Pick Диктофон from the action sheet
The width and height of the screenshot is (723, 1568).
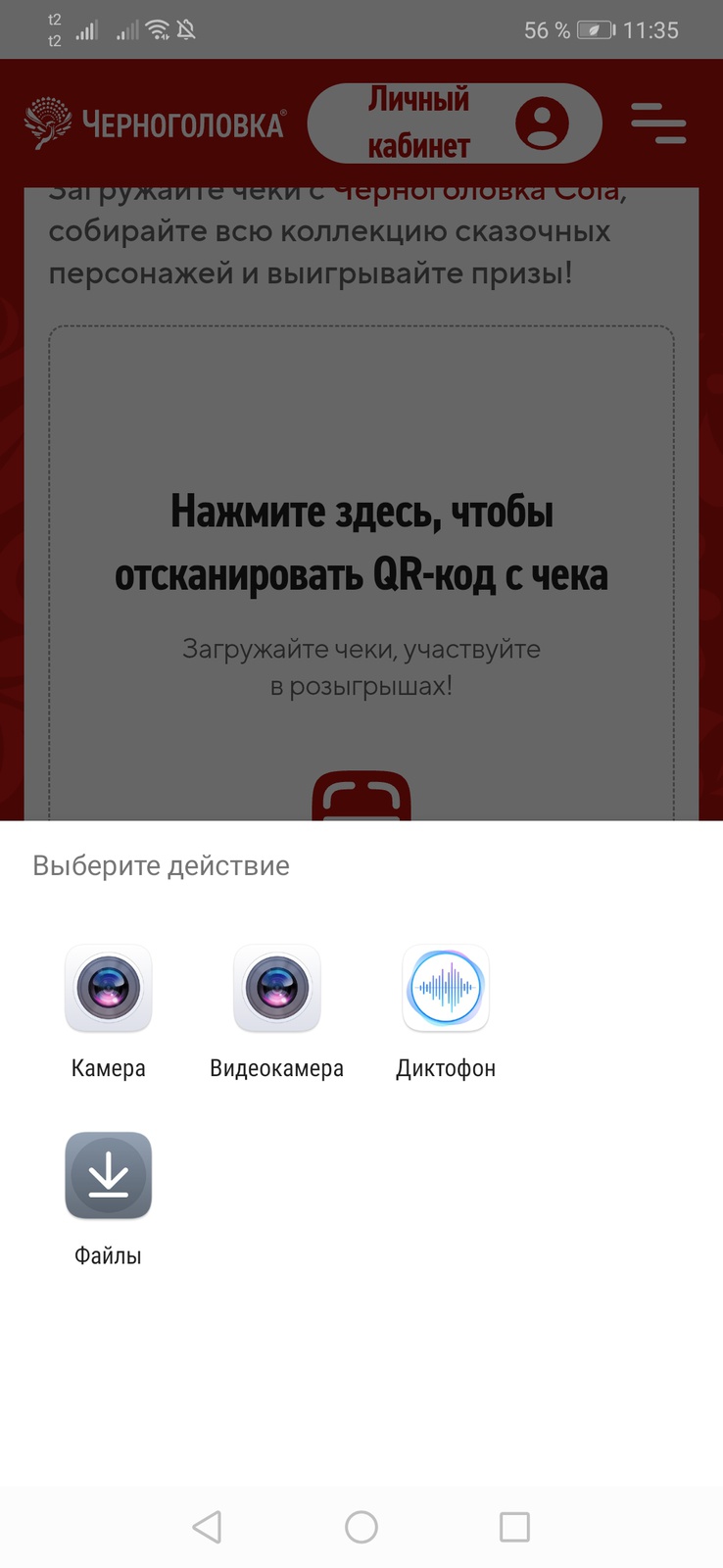tap(446, 989)
